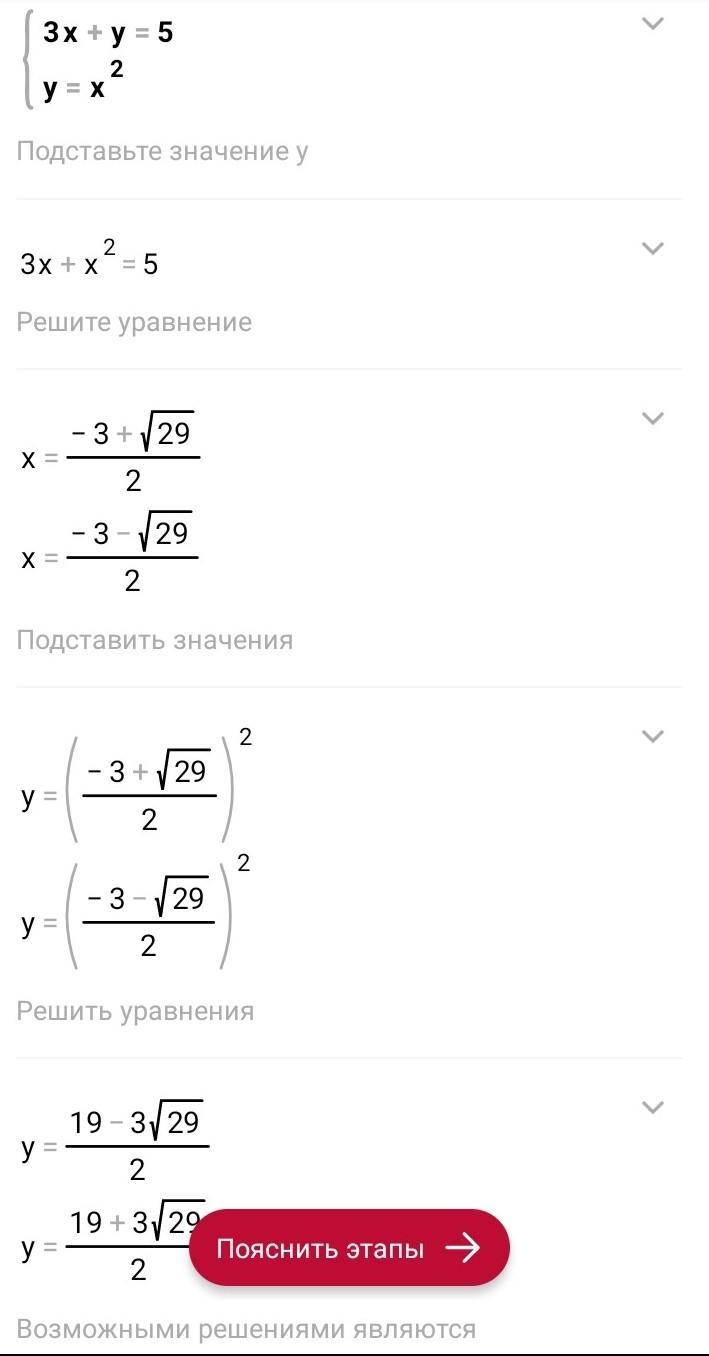
Task: Expand the step with y squared fraction expressions
Action: click(652, 736)
